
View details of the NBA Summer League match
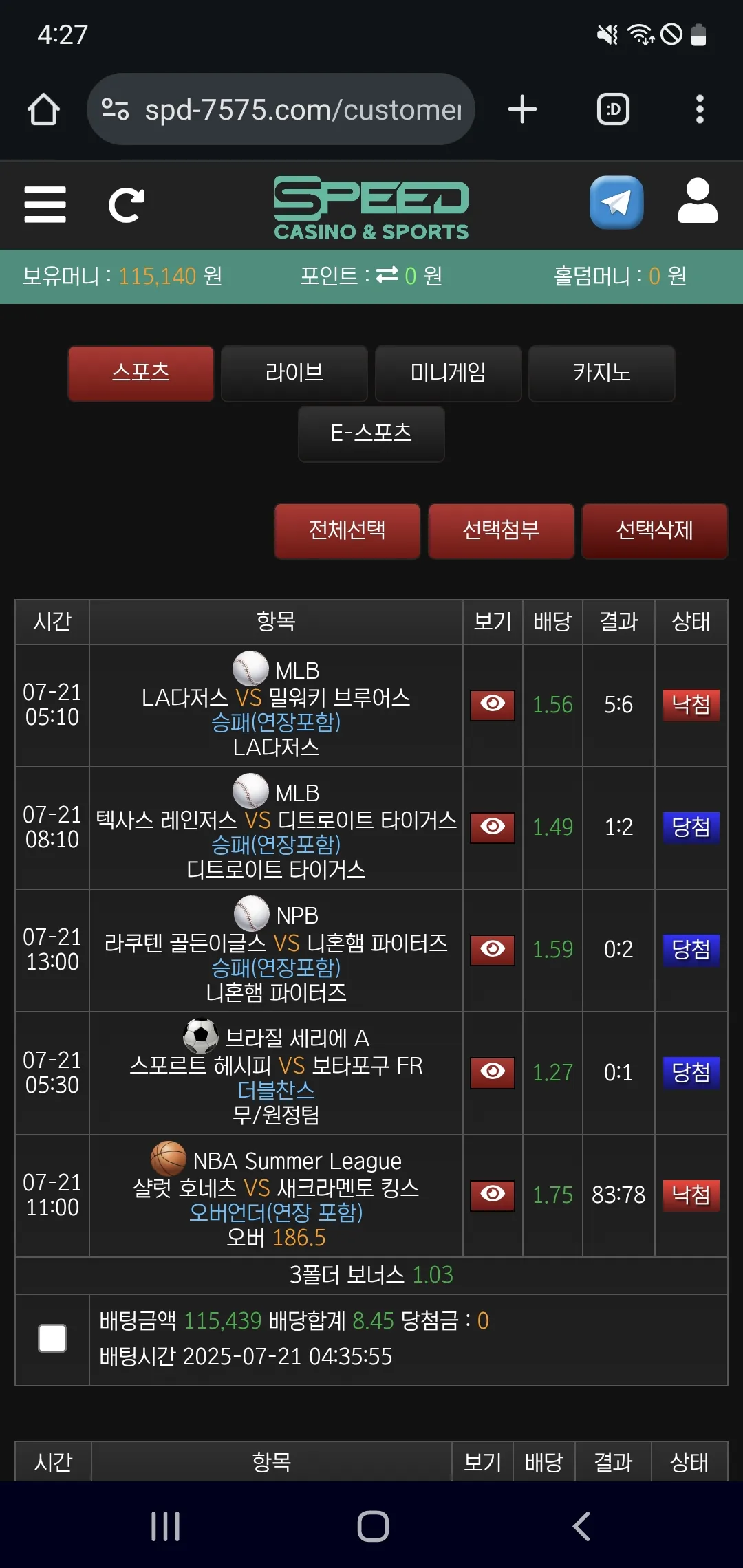point(493,1195)
